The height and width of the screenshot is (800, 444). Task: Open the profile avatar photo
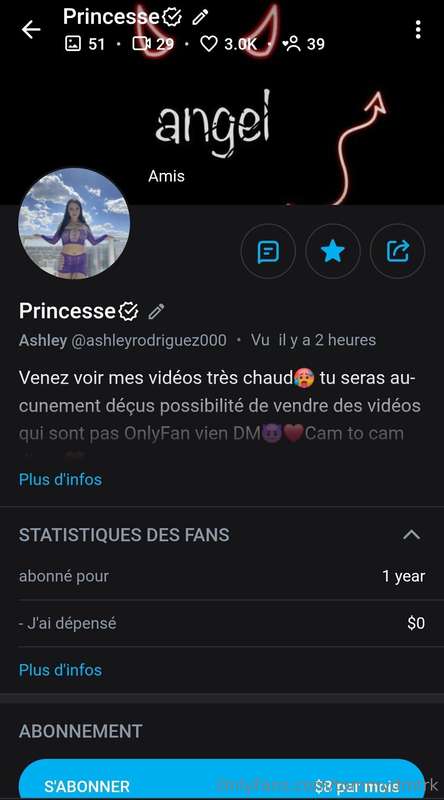pyautogui.click(x=74, y=223)
